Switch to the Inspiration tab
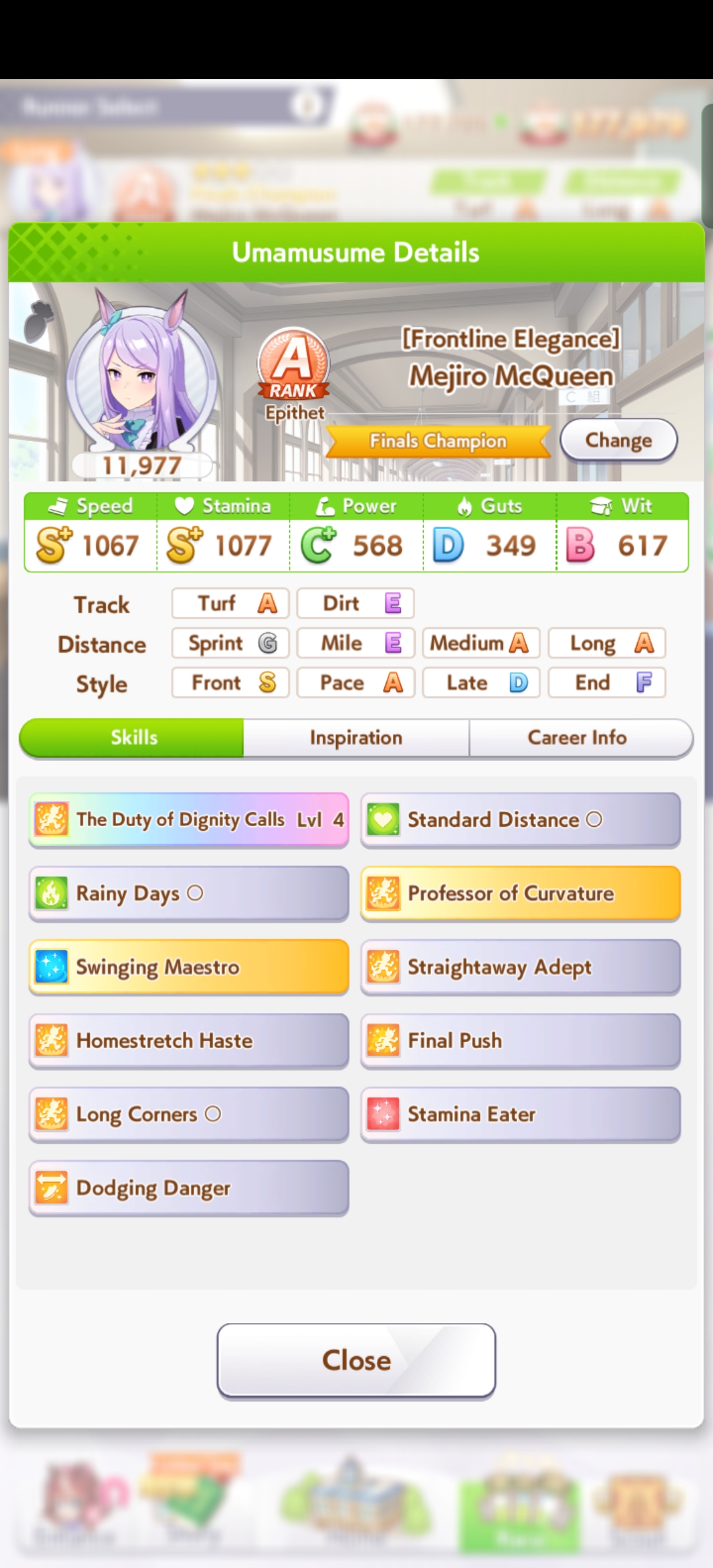Screen dimensions: 713x1568 point(356,738)
